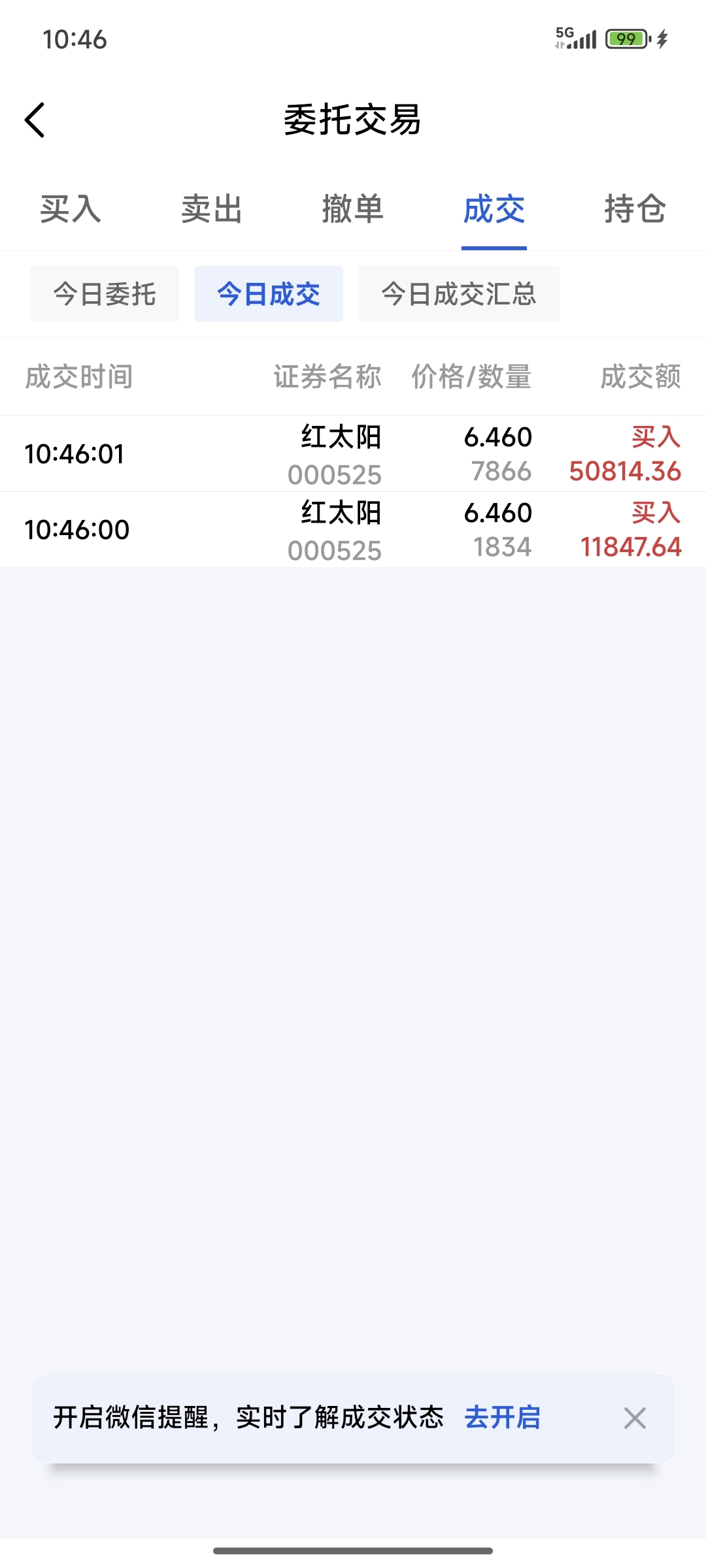Open the 10:46:00 红太阳 trade record
The width and height of the screenshot is (706, 1568).
click(x=353, y=530)
